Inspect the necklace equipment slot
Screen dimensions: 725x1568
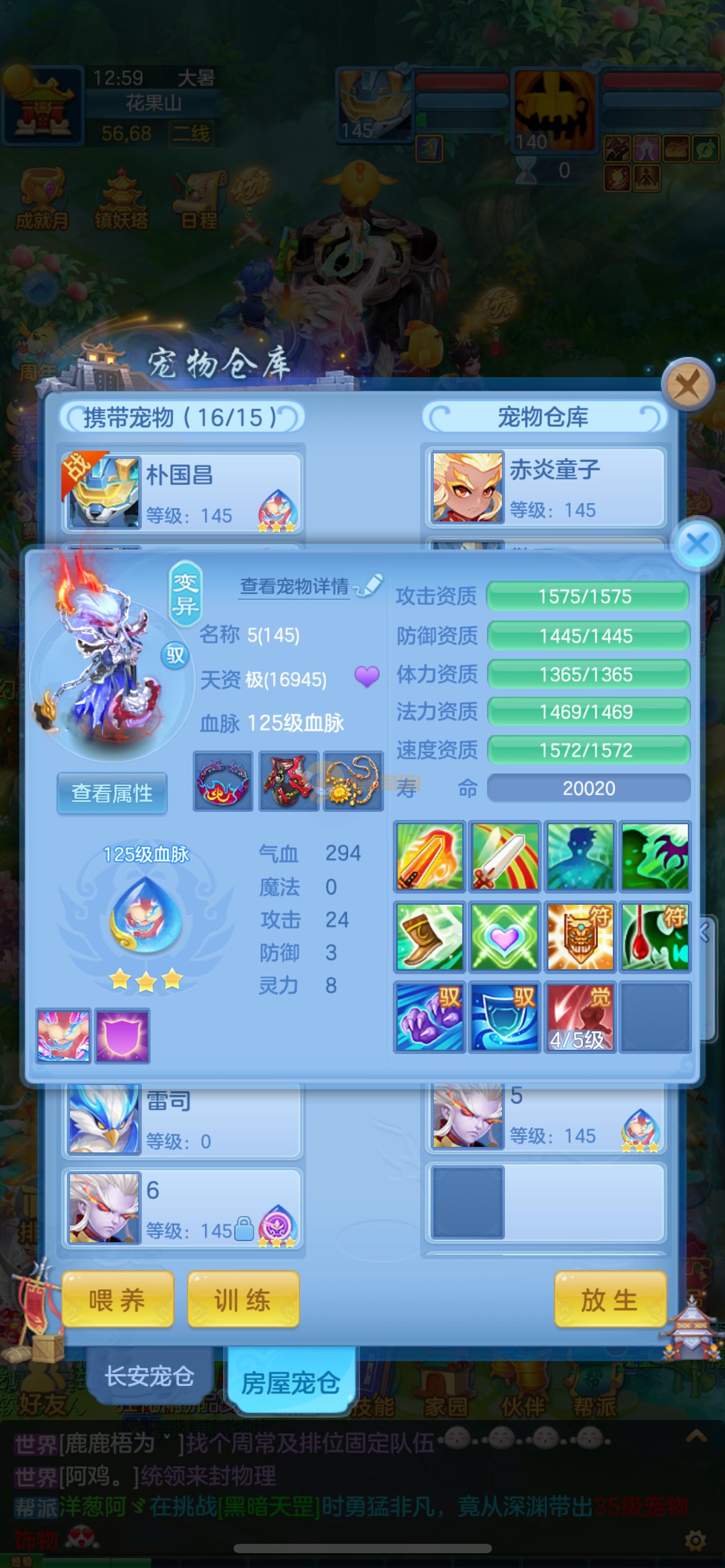(x=353, y=782)
